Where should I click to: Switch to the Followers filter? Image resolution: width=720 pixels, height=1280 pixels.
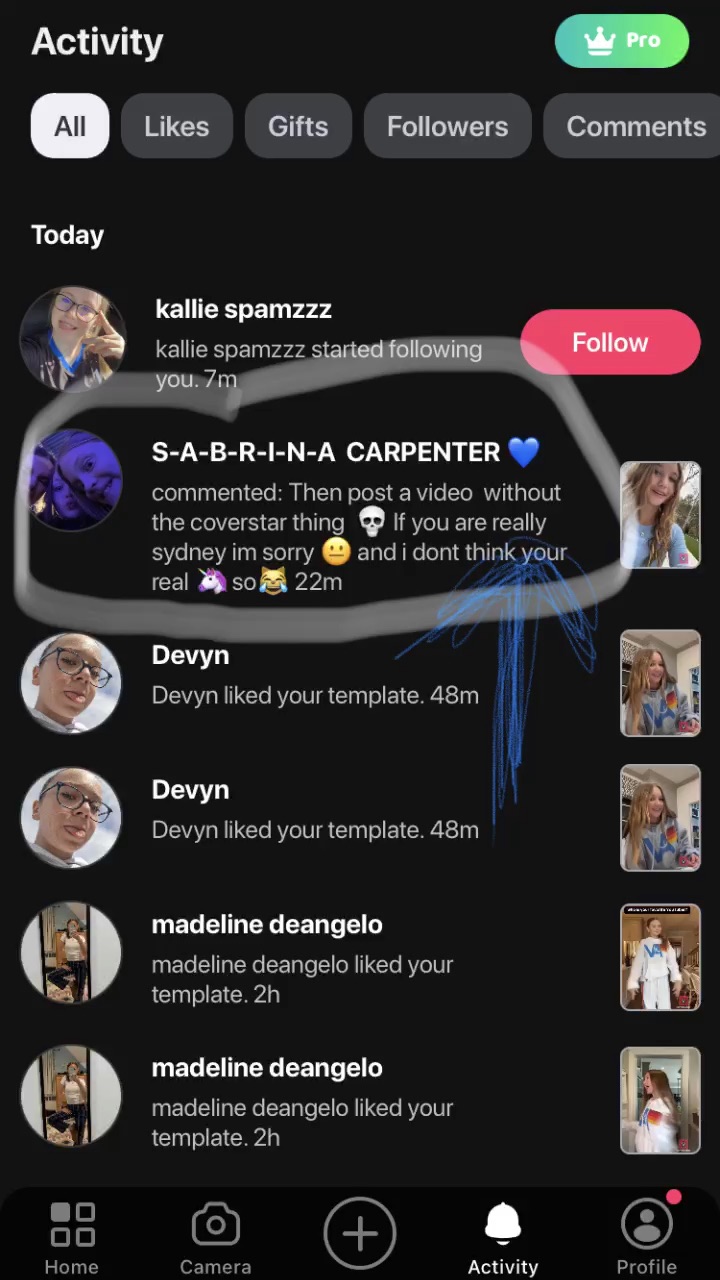click(447, 126)
